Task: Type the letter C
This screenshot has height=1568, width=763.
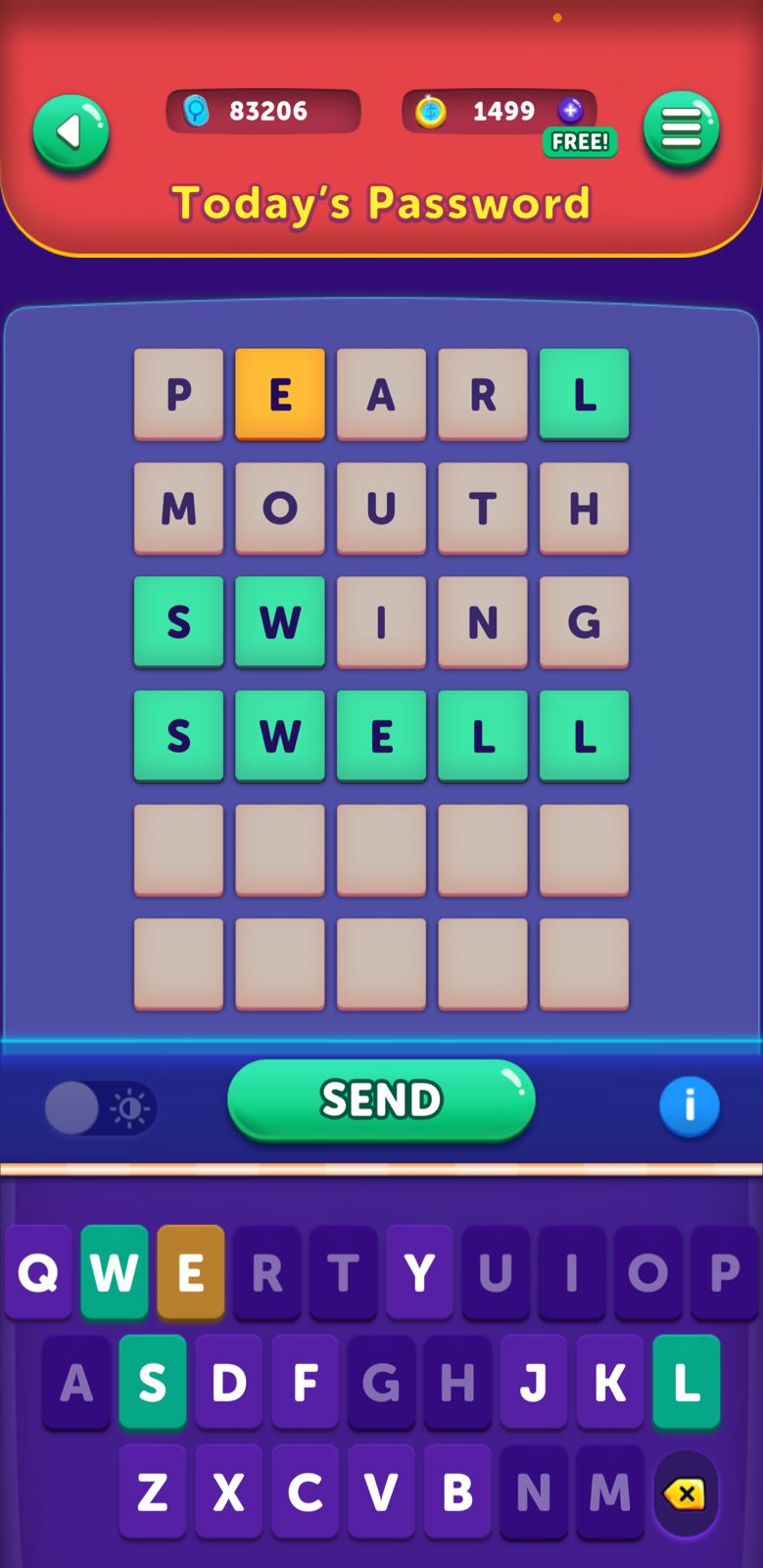Action: click(306, 1492)
